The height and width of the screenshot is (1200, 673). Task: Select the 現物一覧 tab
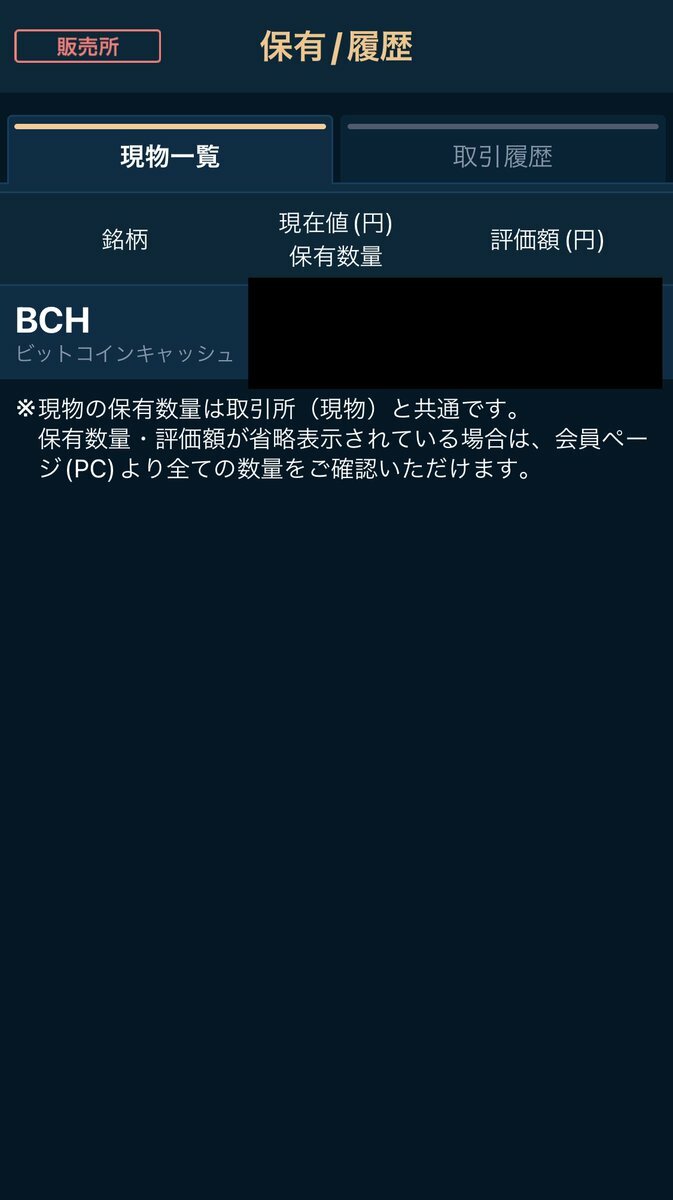(x=169, y=156)
